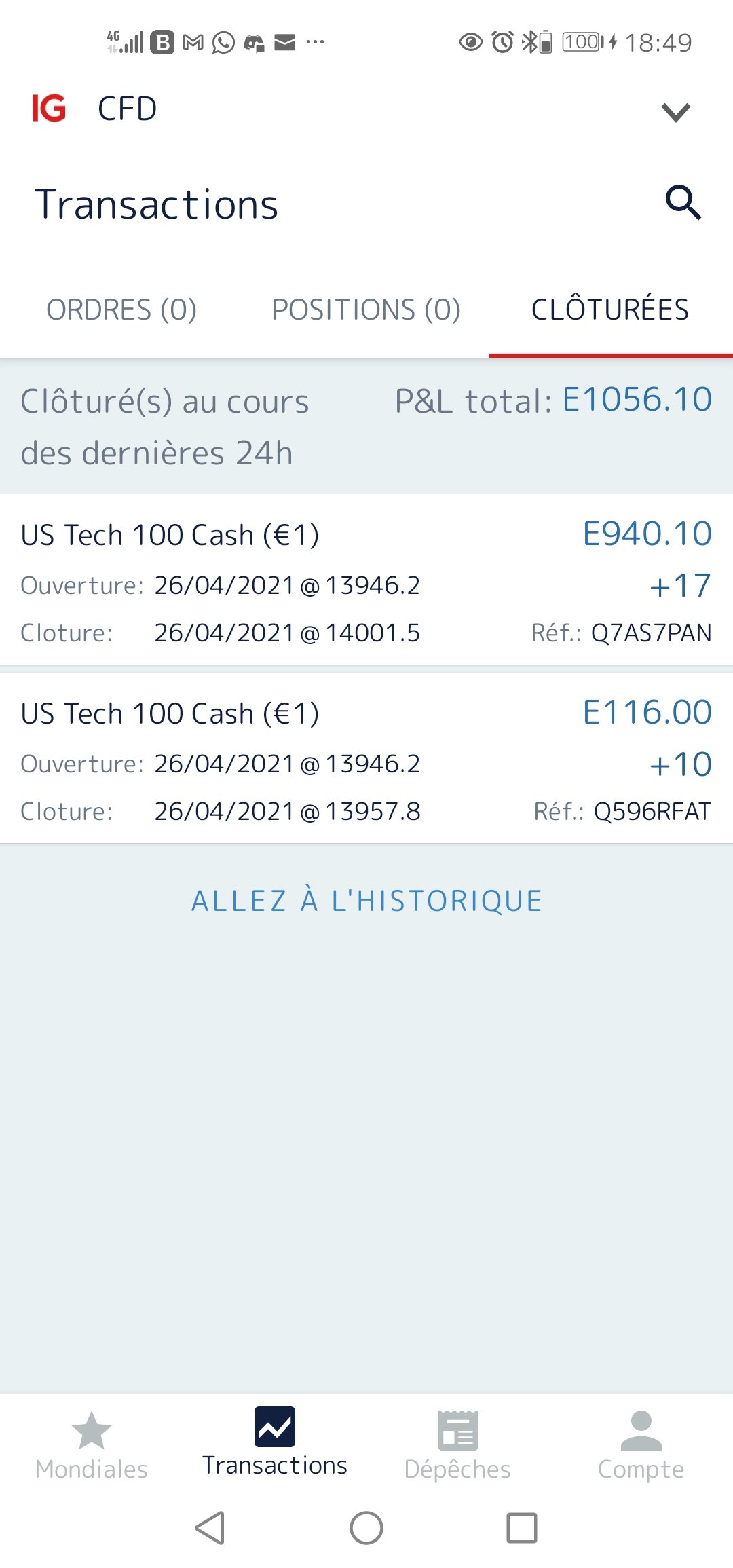Tap ALLEZ À L'HISTORIQUE link
Screen dimensions: 733x1568
click(366, 901)
